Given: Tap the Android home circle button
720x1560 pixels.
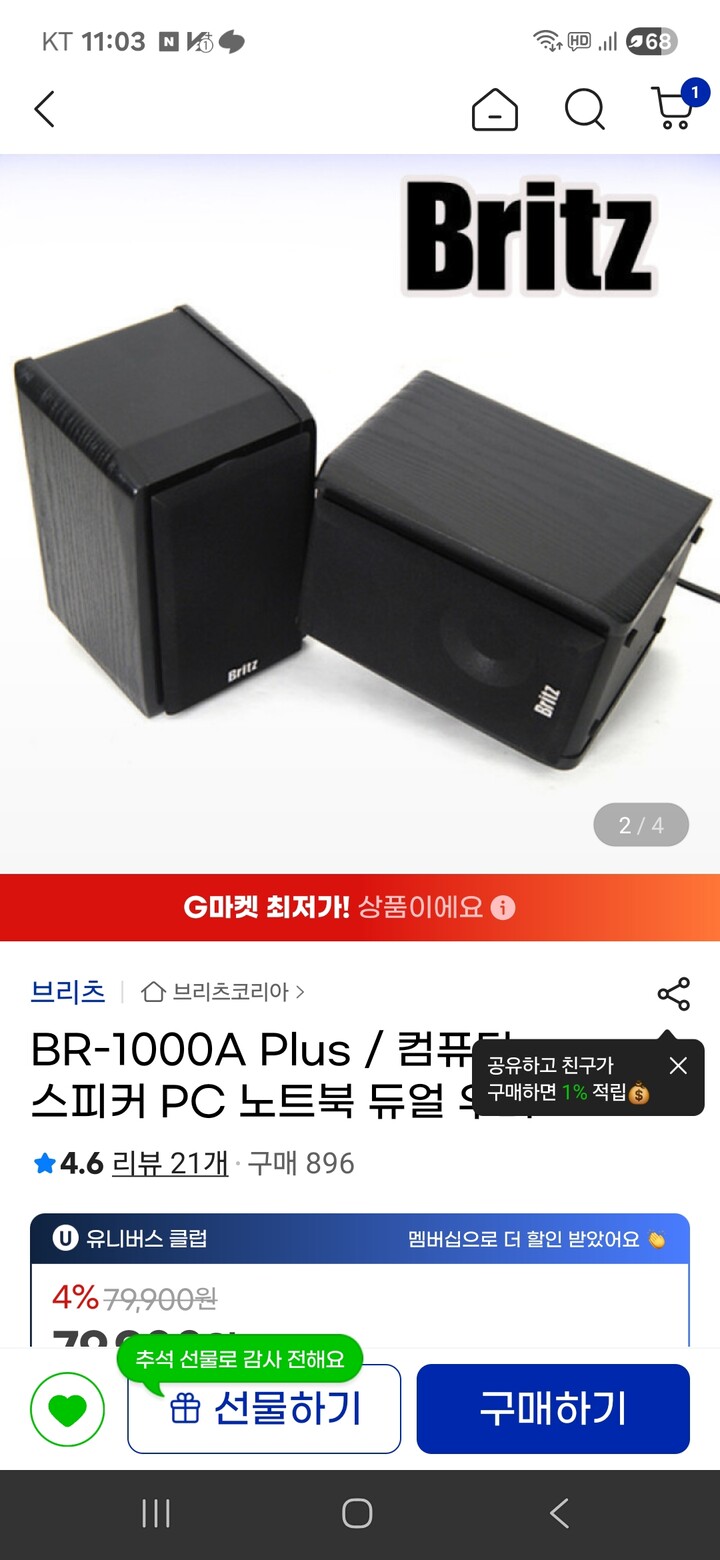Looking at the screenshot, I should 357,1515.
